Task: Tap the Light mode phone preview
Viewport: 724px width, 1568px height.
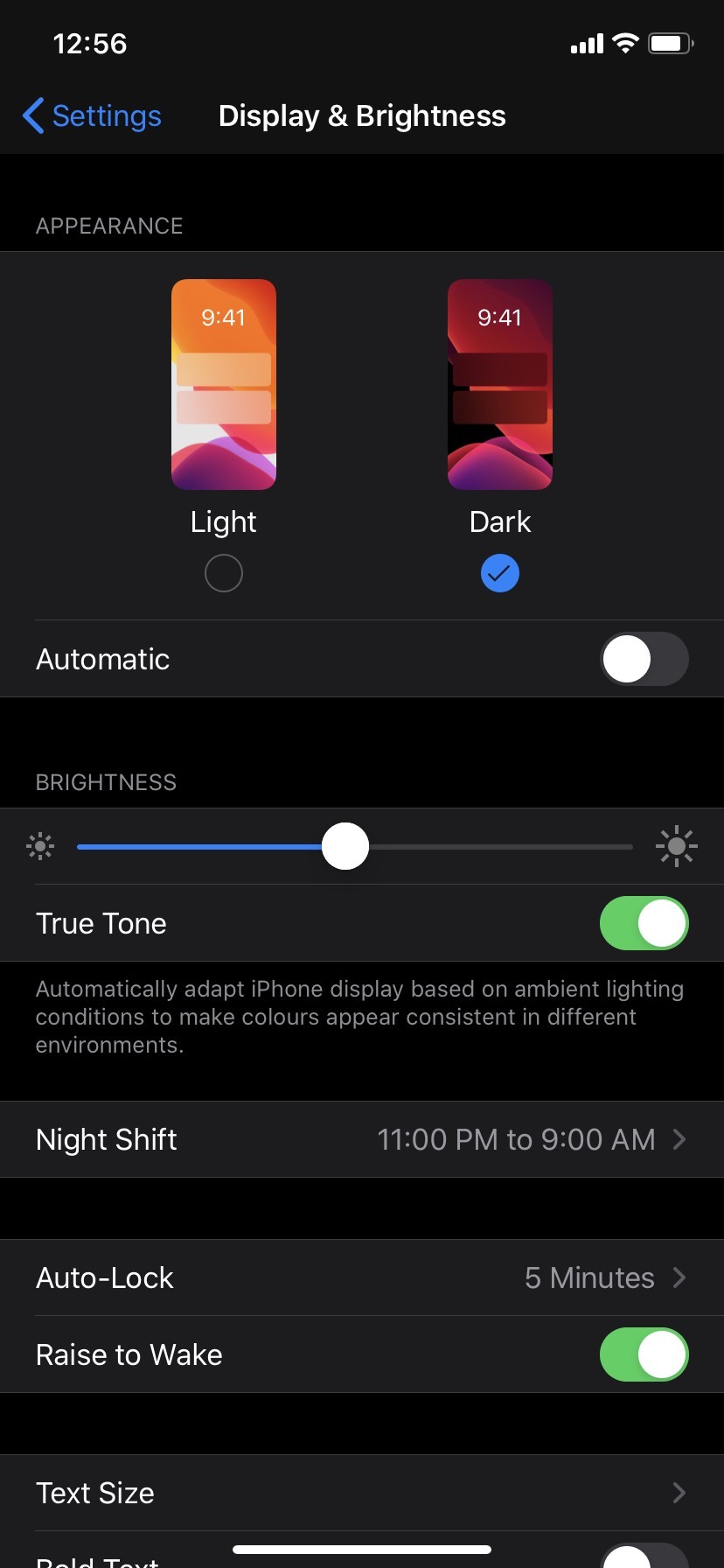Action: click(224, 384)
